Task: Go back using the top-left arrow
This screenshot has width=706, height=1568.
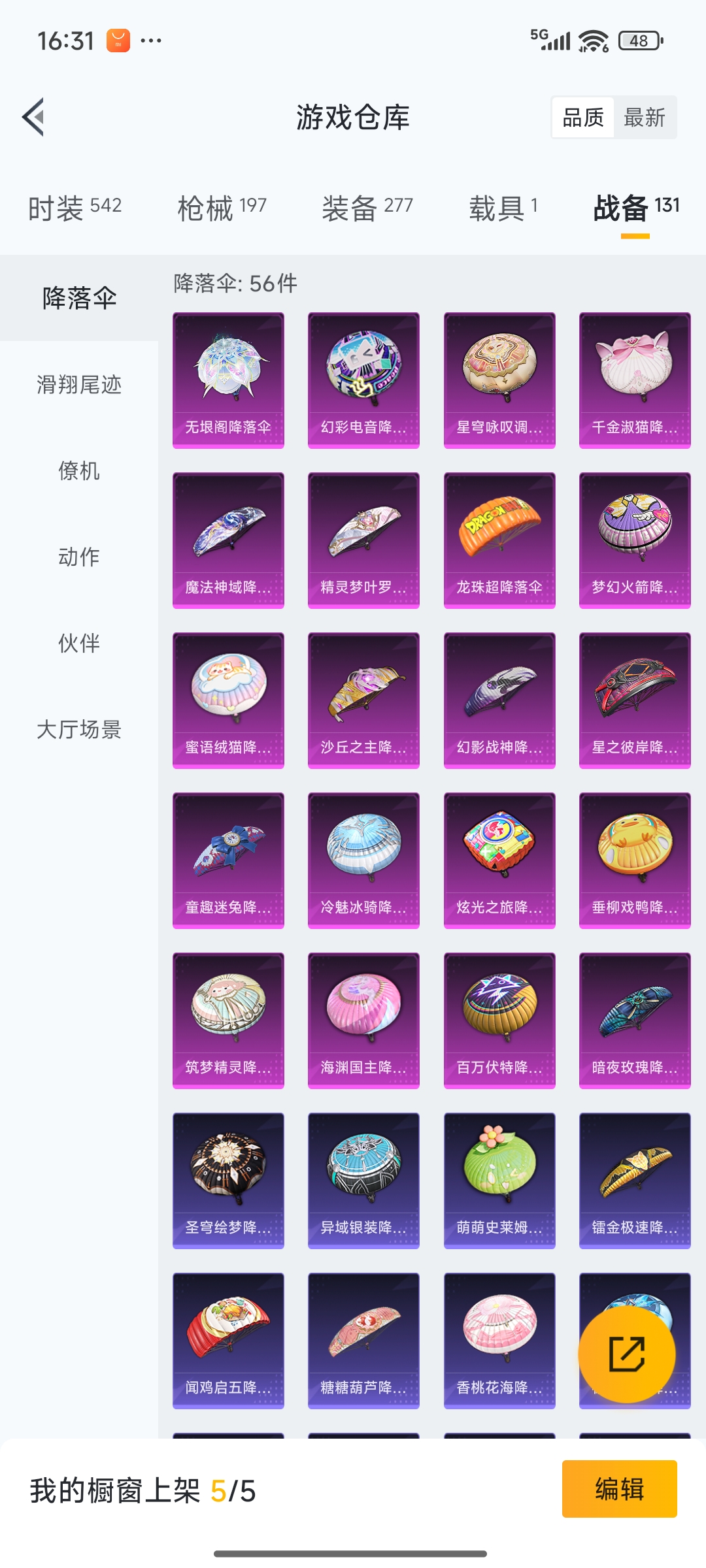Action: point(34,118)
